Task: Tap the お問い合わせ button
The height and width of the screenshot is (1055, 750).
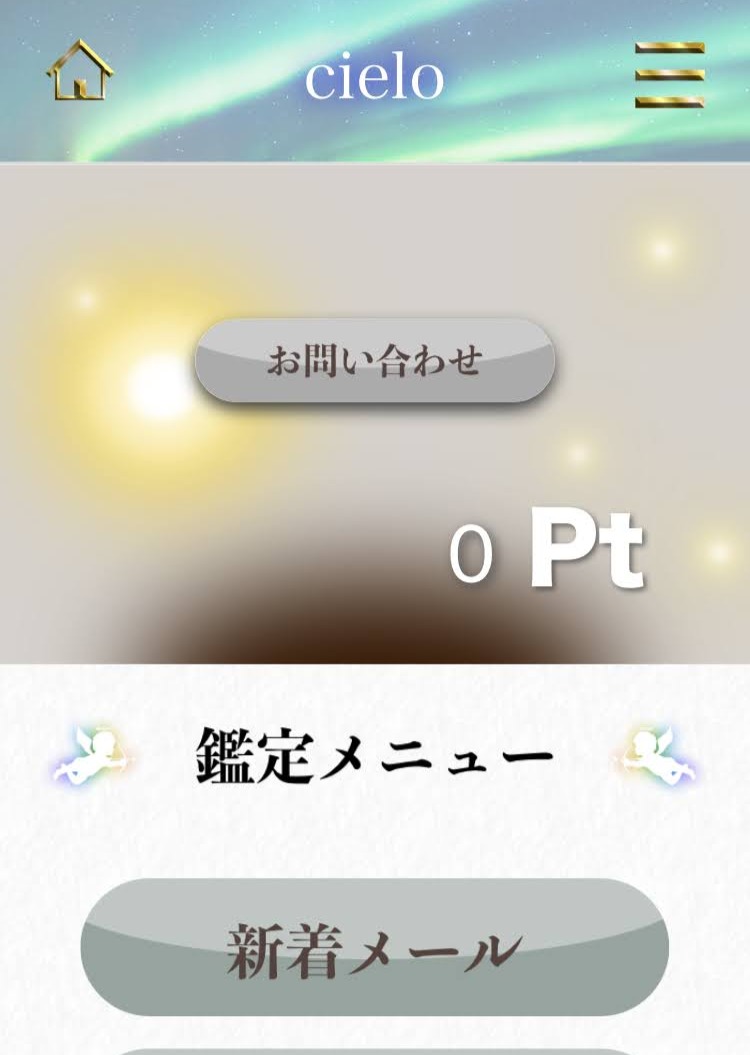Action: (x=375, y=361)
